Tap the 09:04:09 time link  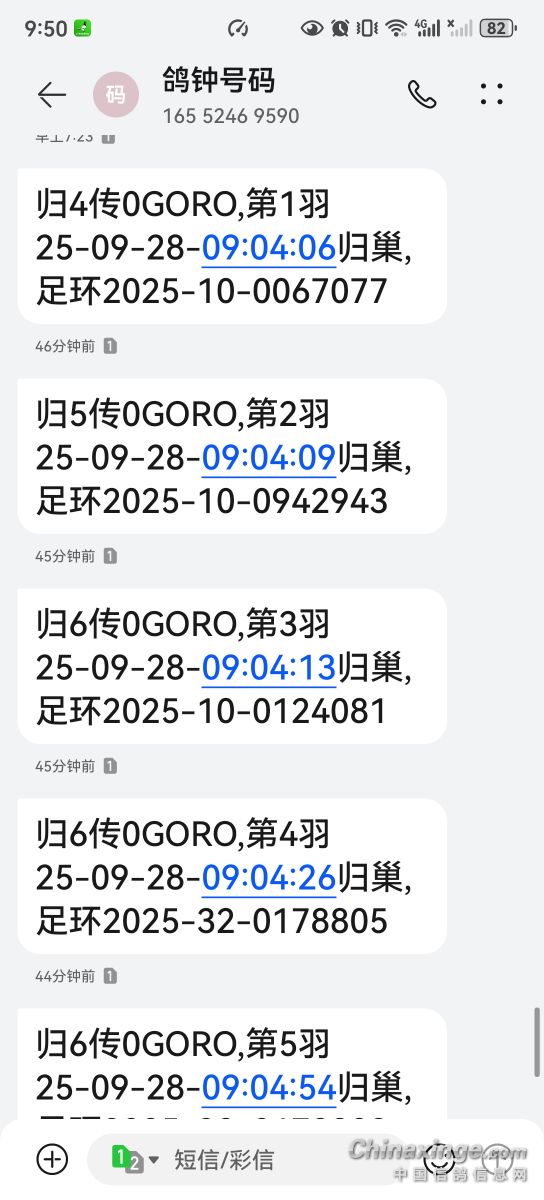pos(269,458)
